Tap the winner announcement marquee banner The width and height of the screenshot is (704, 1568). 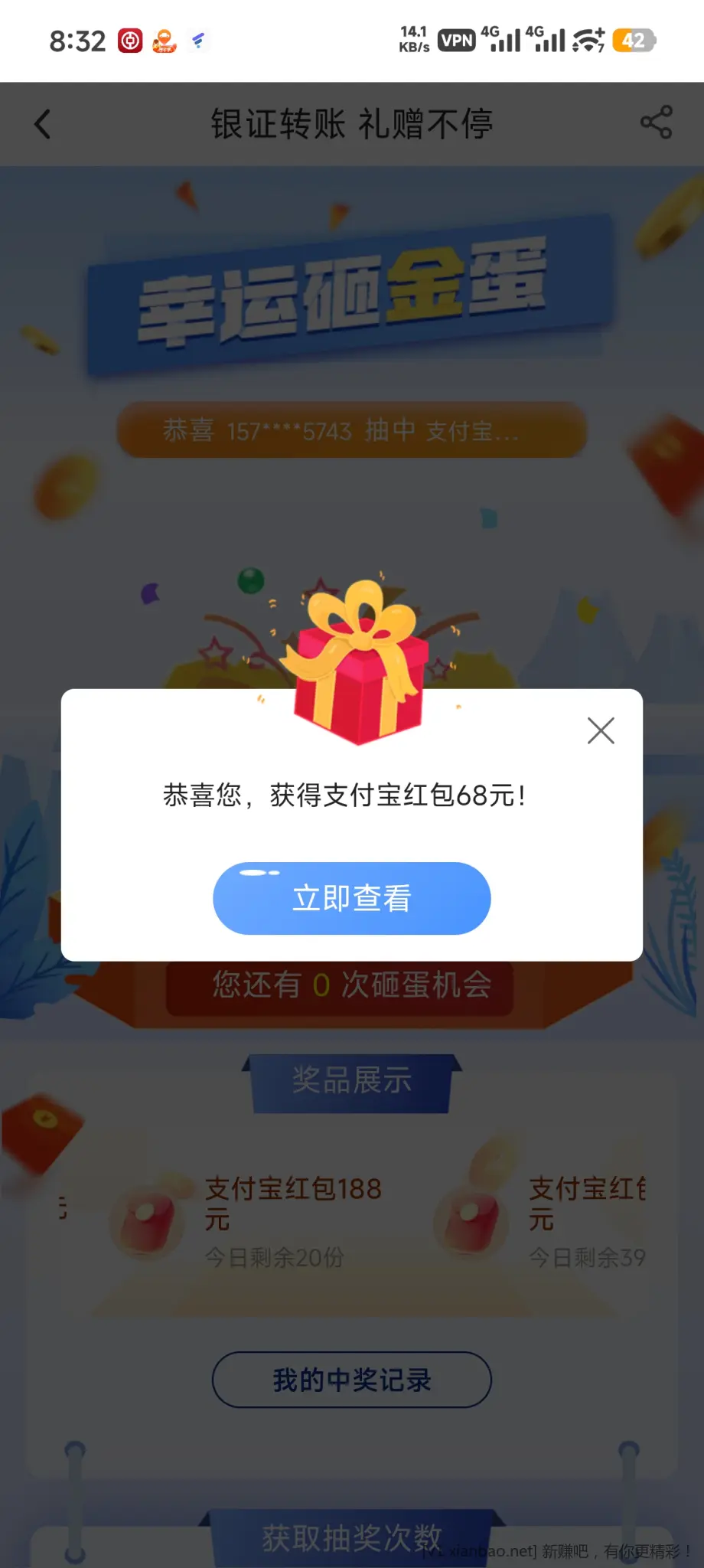click(352, 431)
